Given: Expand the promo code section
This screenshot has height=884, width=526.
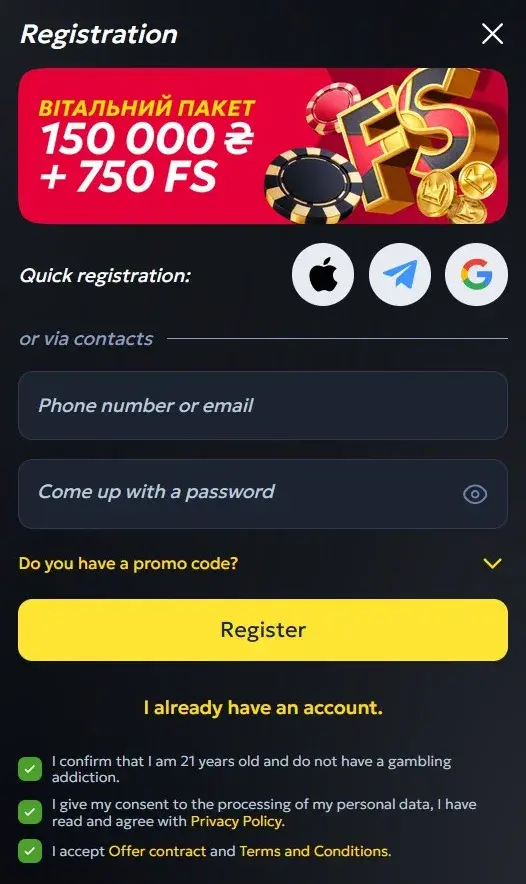Looking at the screenshot, I should (x=263, y=563).
